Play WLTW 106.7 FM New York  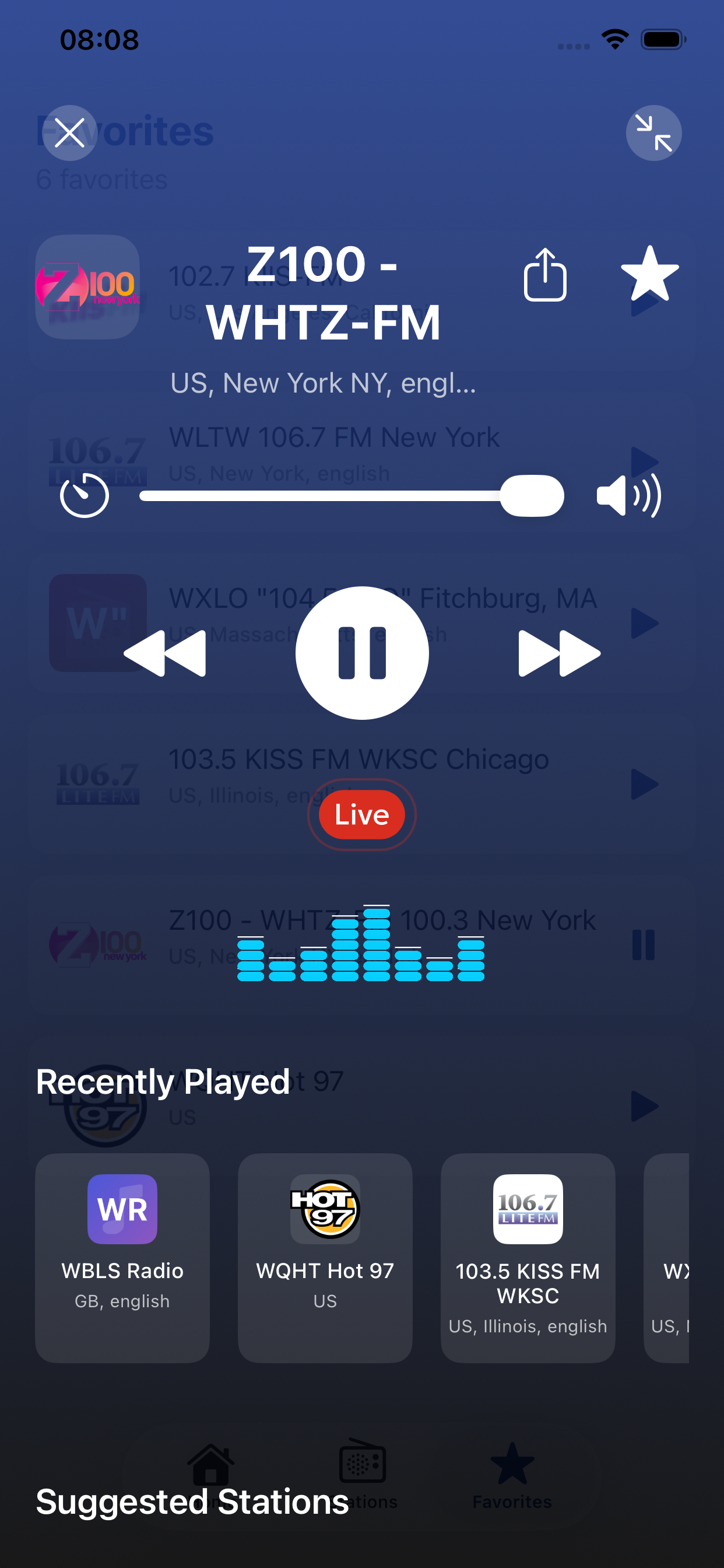tap(645, 461)
